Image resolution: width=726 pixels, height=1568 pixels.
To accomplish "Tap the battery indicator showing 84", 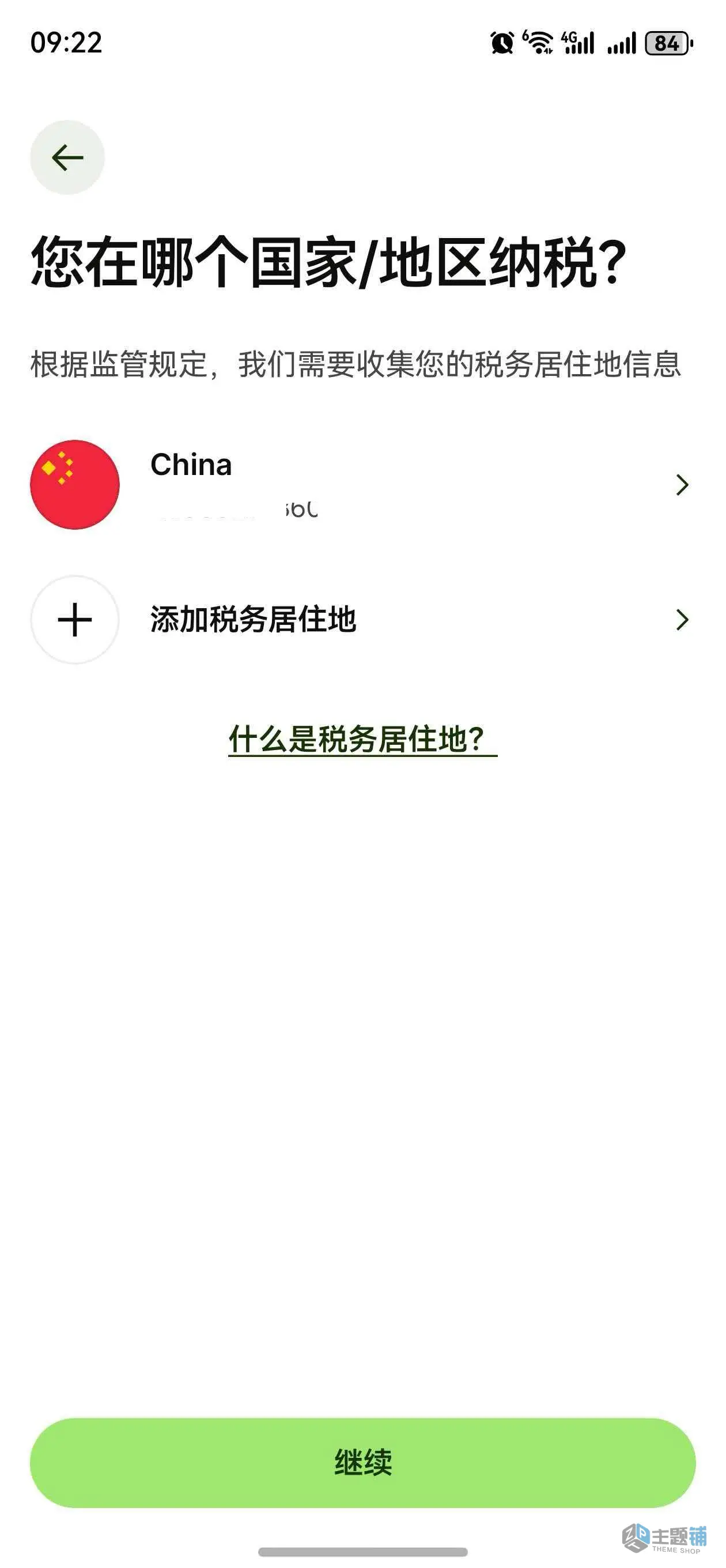I will 666,44.
